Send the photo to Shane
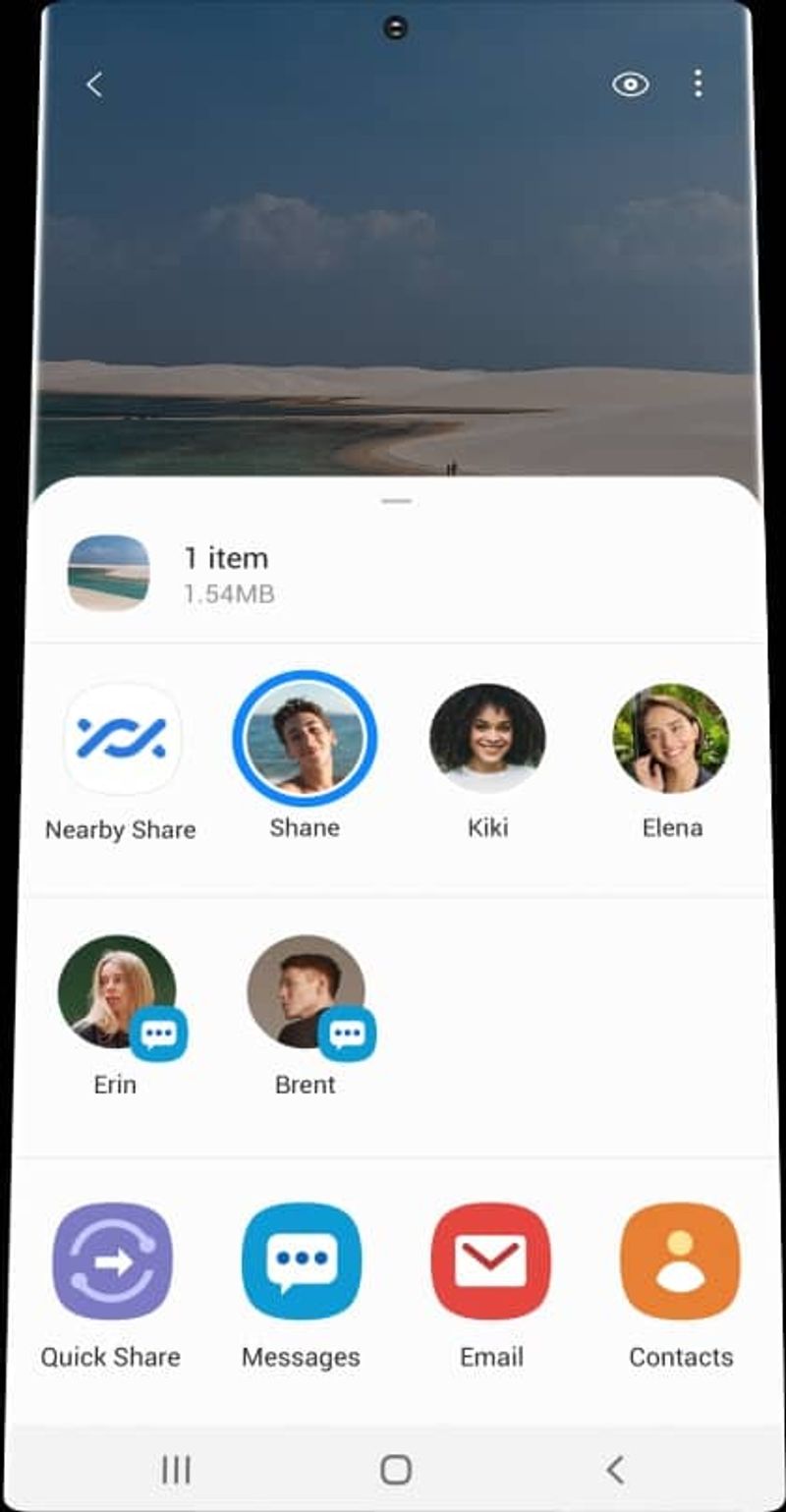 point(305,741)
